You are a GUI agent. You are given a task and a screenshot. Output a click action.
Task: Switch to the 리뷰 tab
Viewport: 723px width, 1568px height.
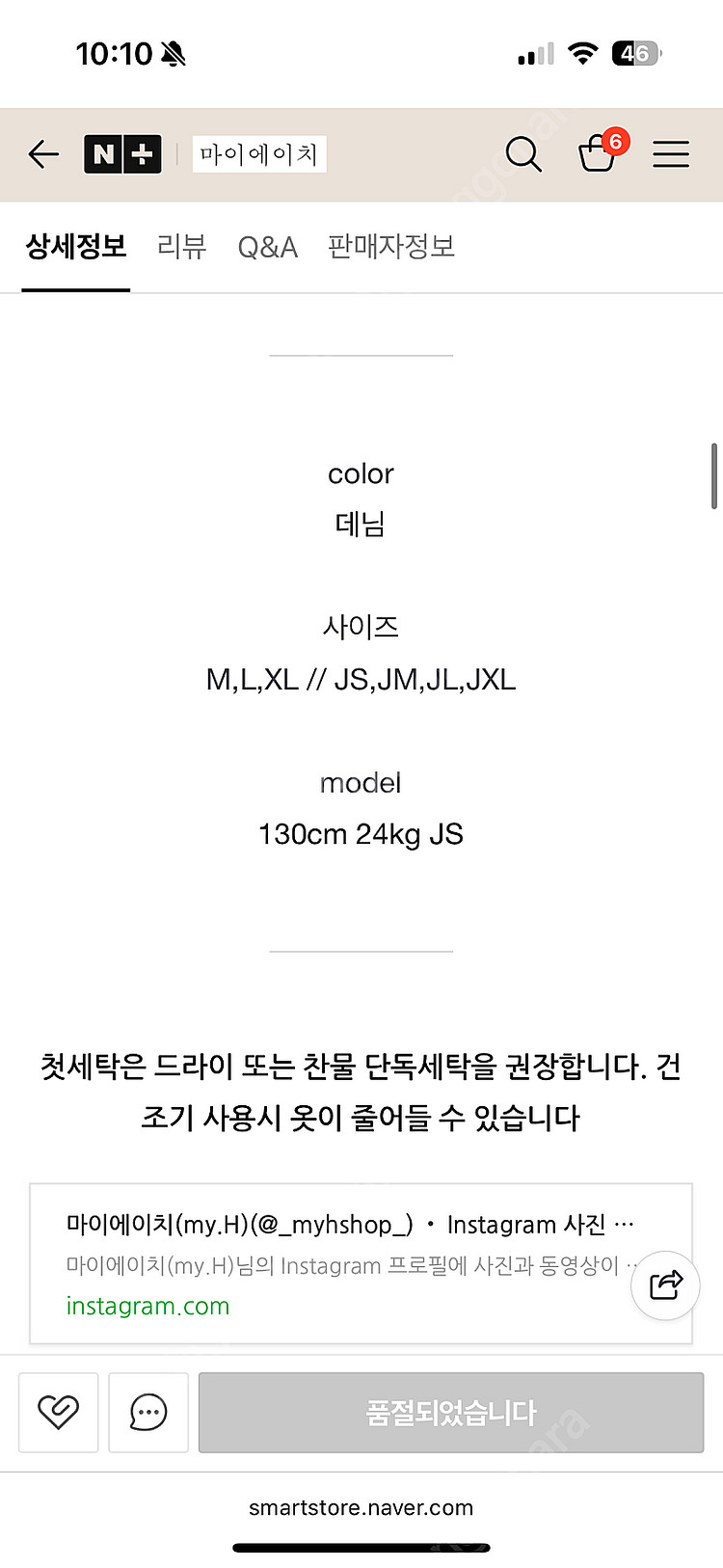[181, 247]
